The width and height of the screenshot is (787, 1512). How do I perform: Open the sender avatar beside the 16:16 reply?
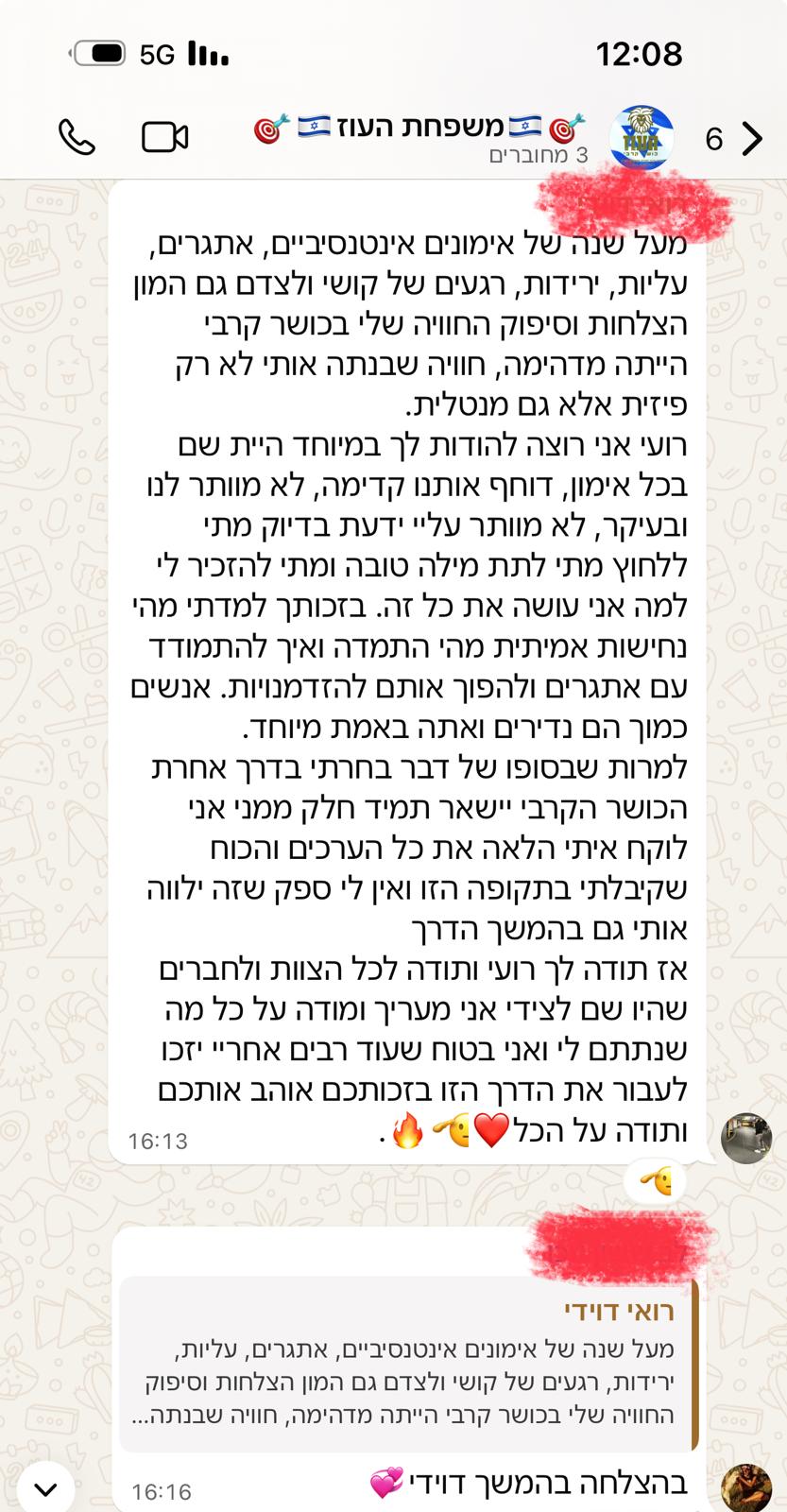coord(745,1487)
